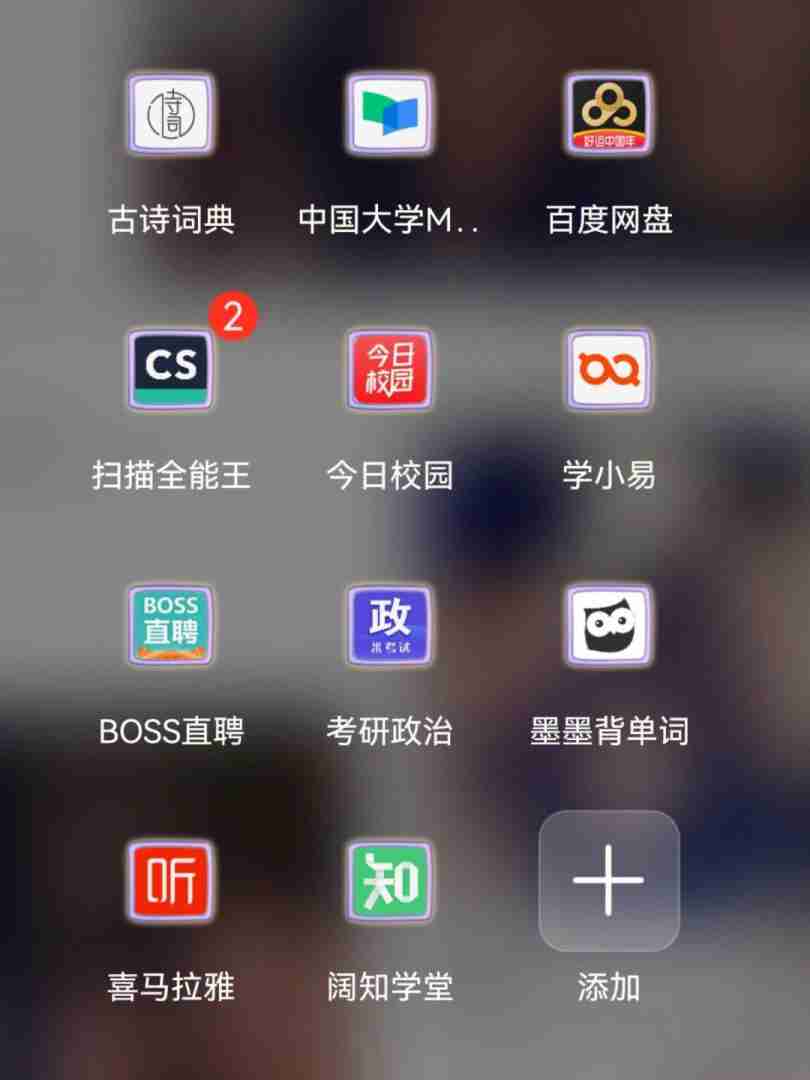Image resolution: width=810 pixels, height=1080 pixels.
Task: Open 喜马拉雅 app
Action: [170, 881]
